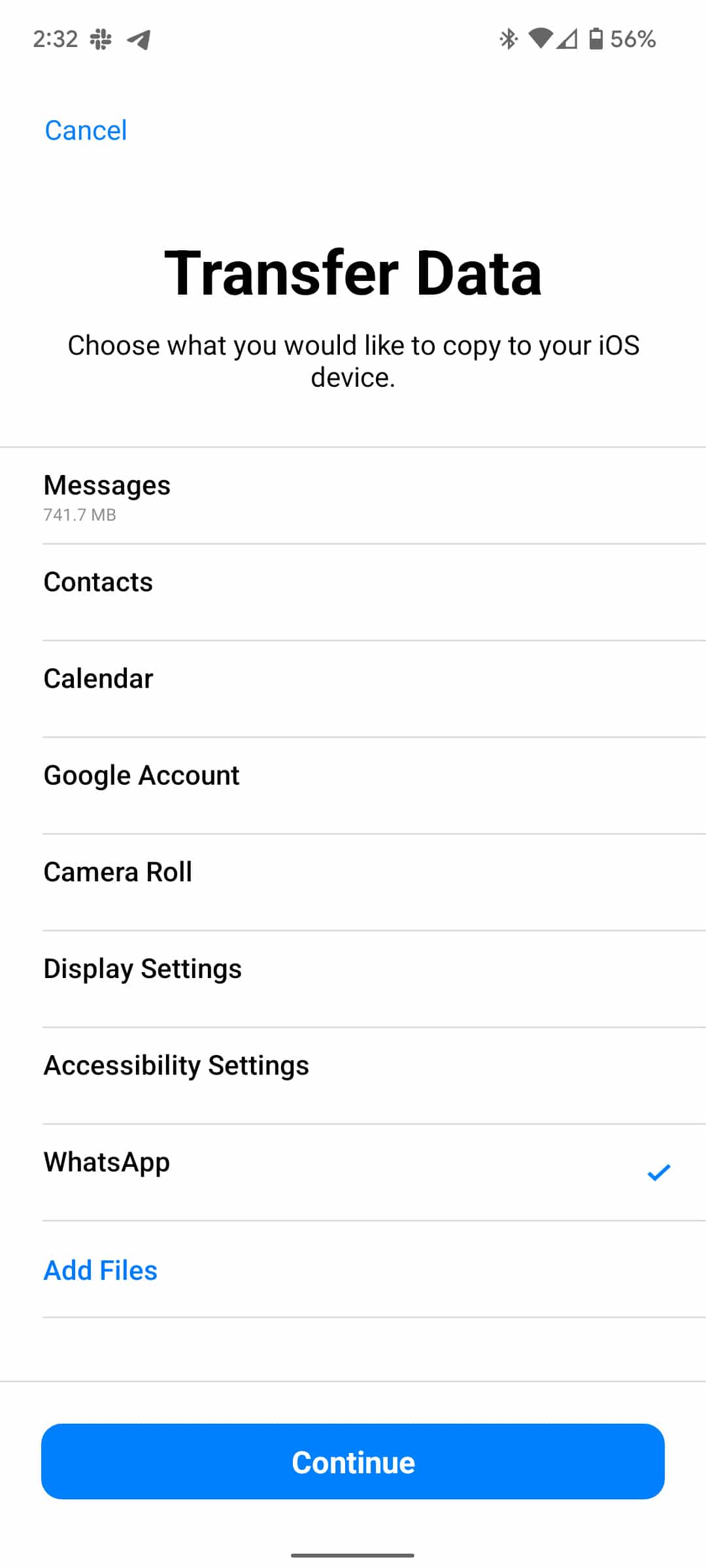Select Contacts to copy

click(x=353, y=582)
